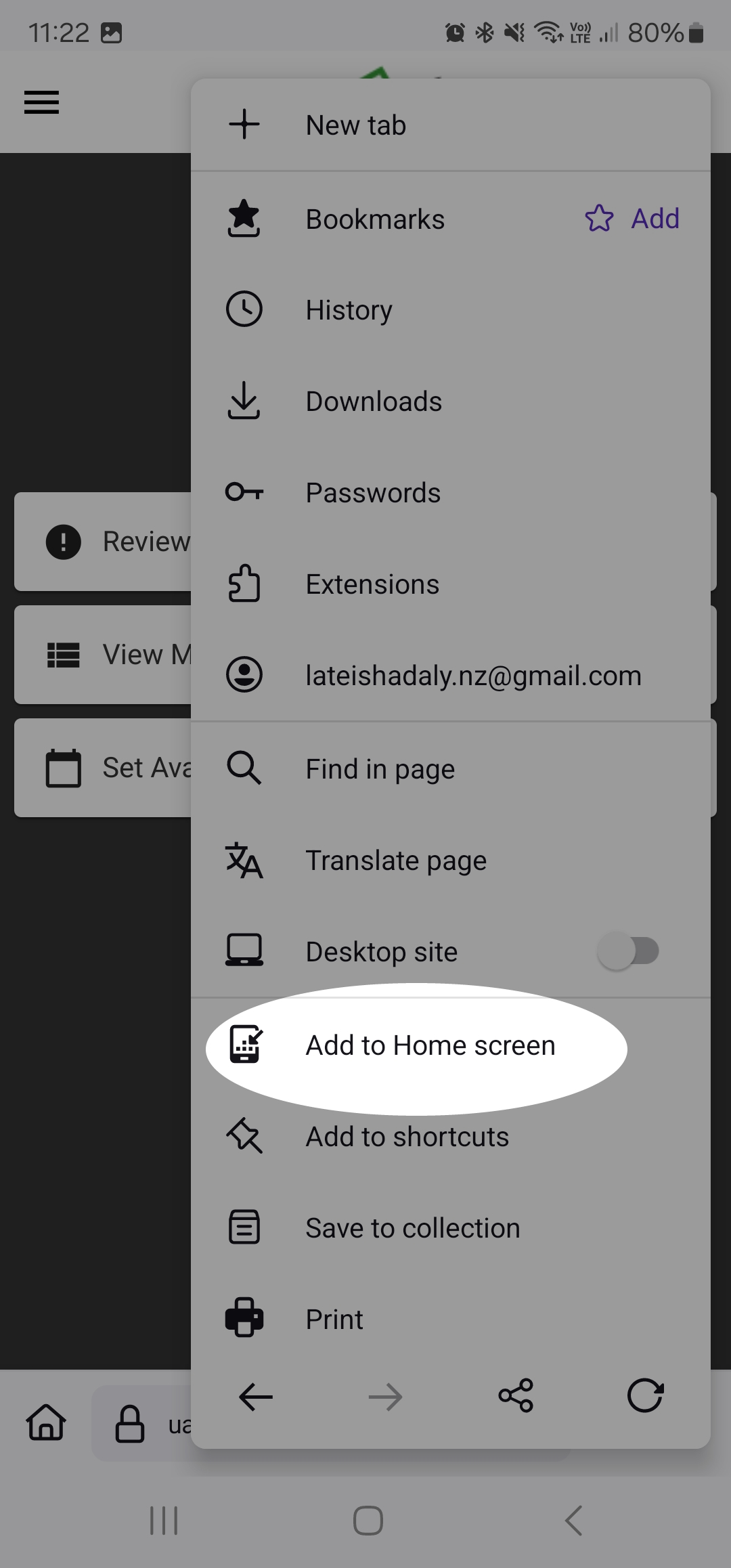Go back with the menu's back arrow
Viewport: 731px width, 1568px height.
coord(256,1396)
